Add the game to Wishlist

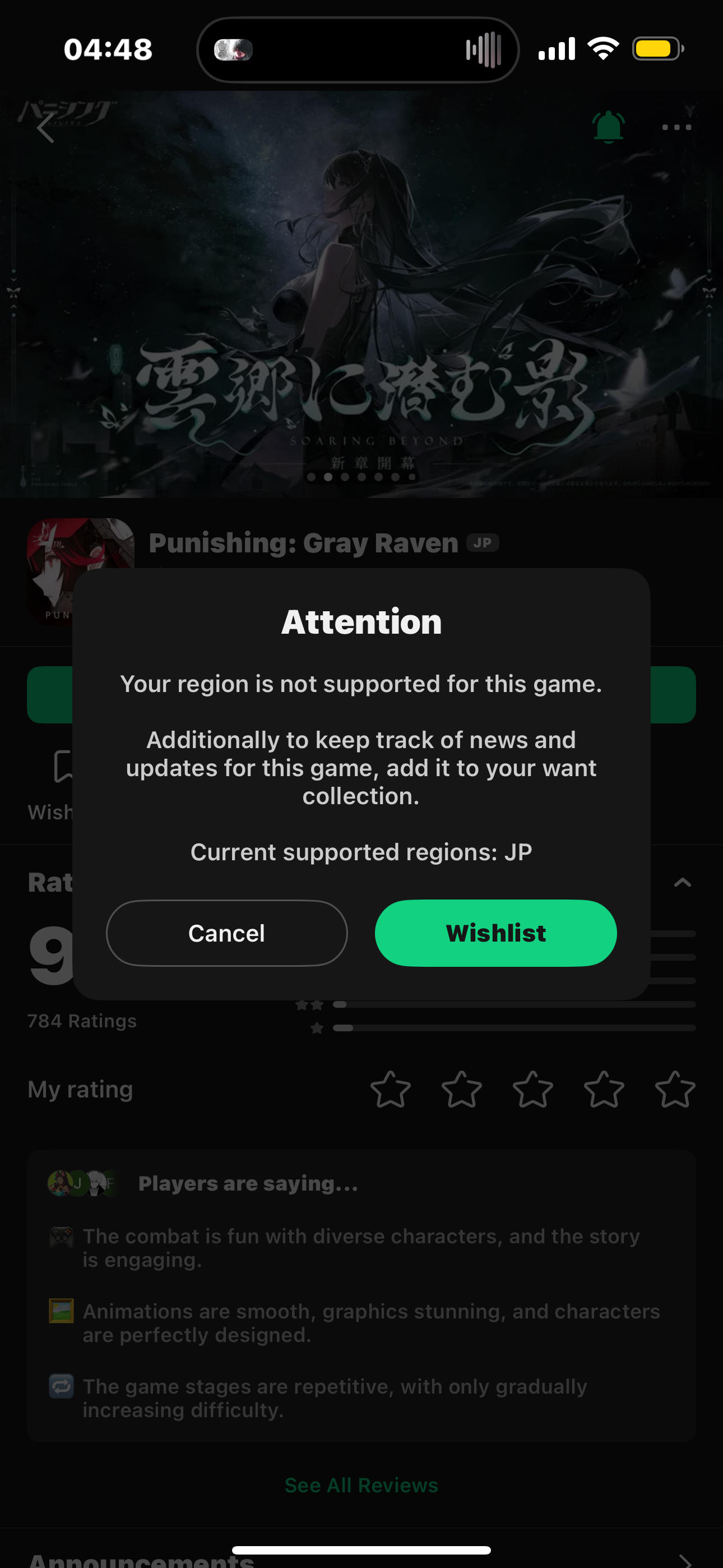495,933
